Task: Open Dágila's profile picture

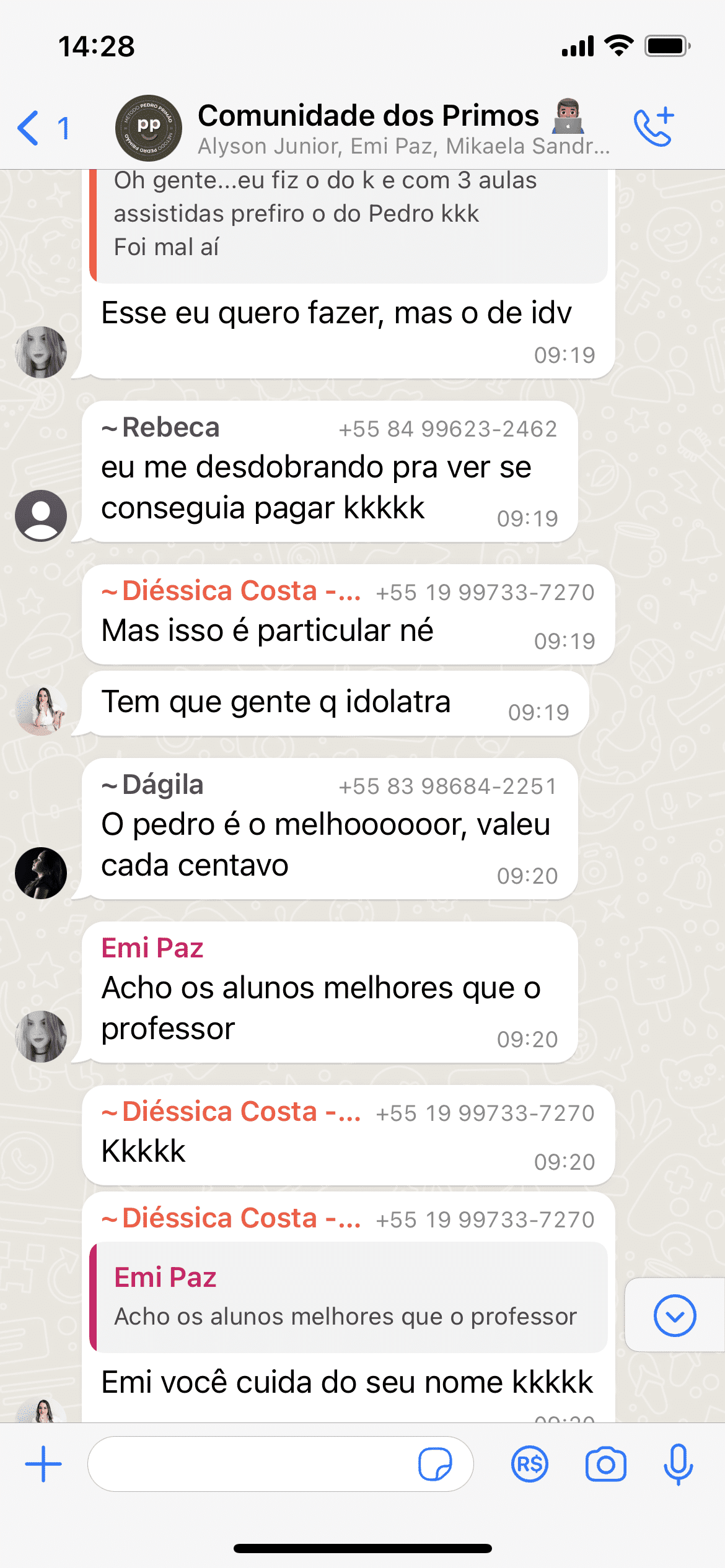Action: pos(41,873)
